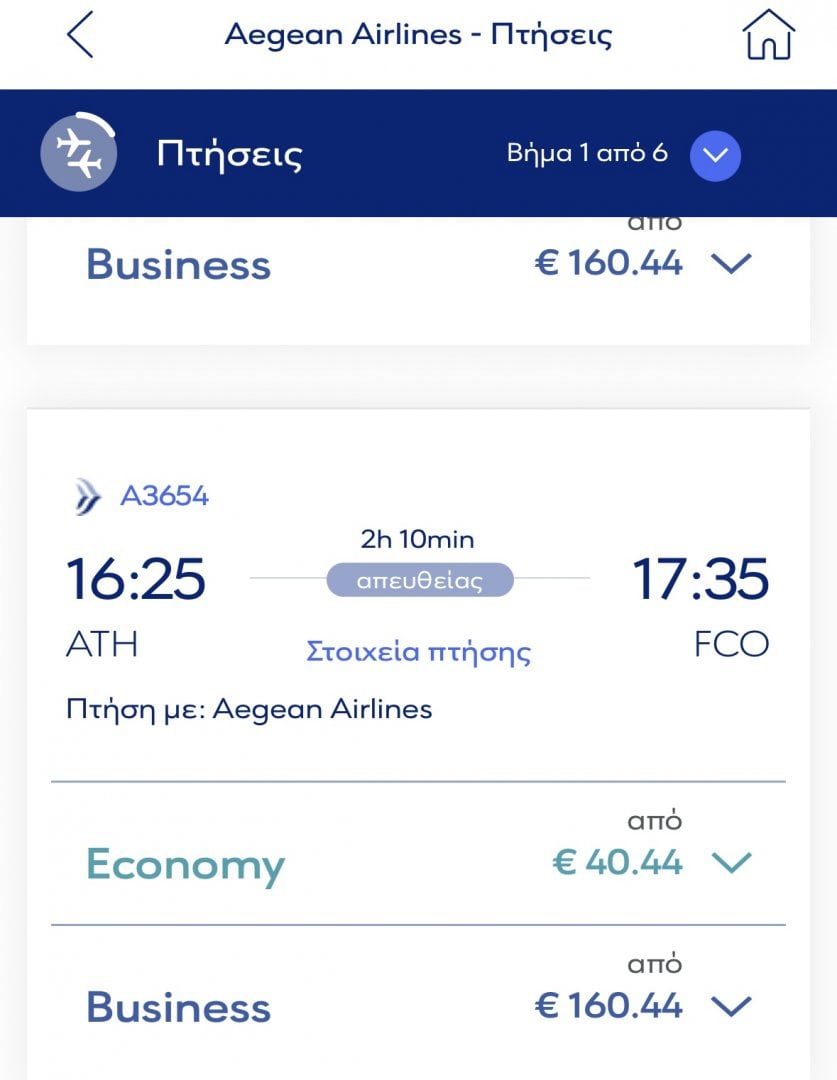Image resolution: width=837 pixels, height=1080 pixels.
Task: Open Στοιχεία πτήσης flight details link
Action: tap(418, 653)
